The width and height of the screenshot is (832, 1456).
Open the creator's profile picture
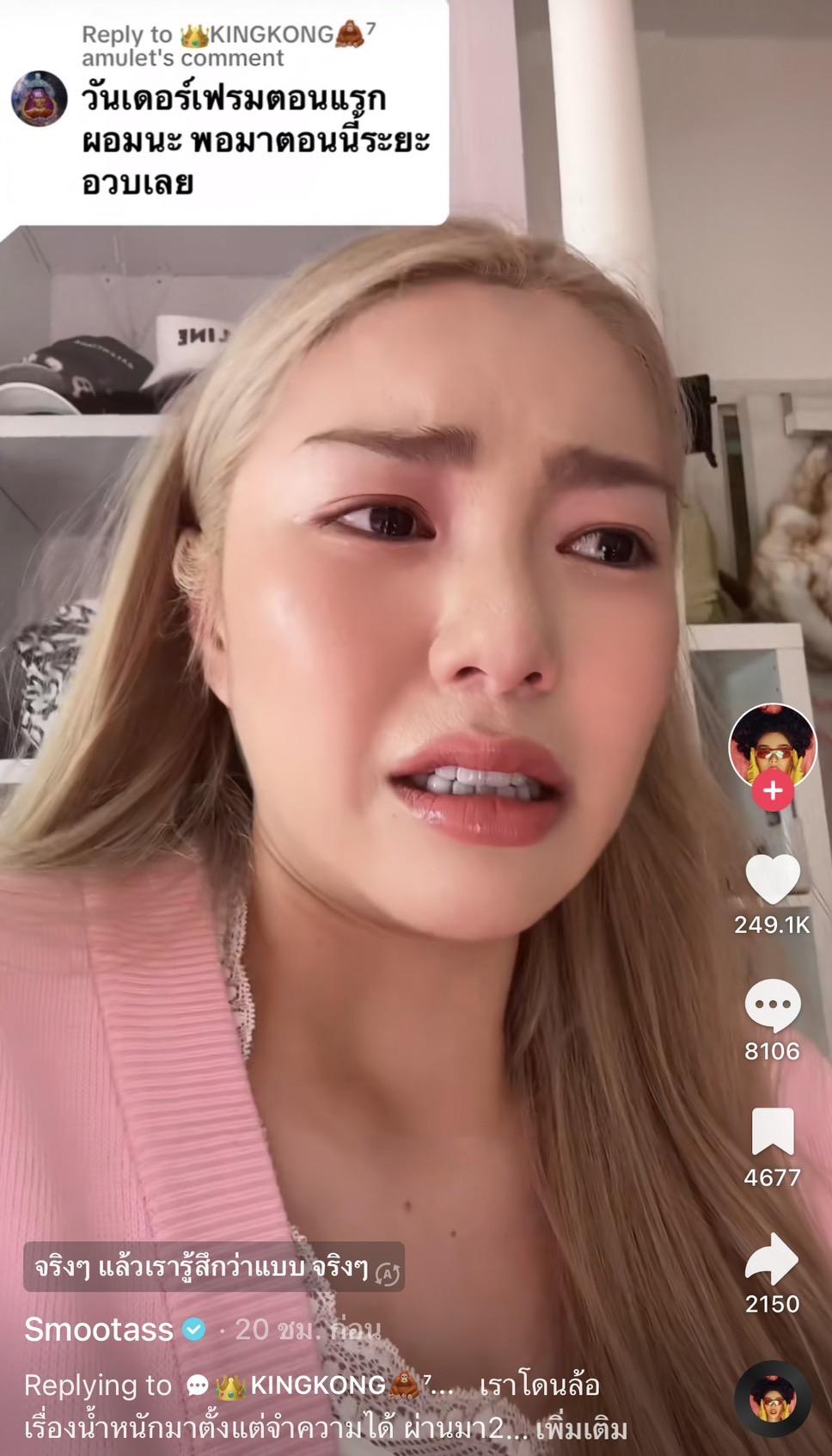point(772,744)
